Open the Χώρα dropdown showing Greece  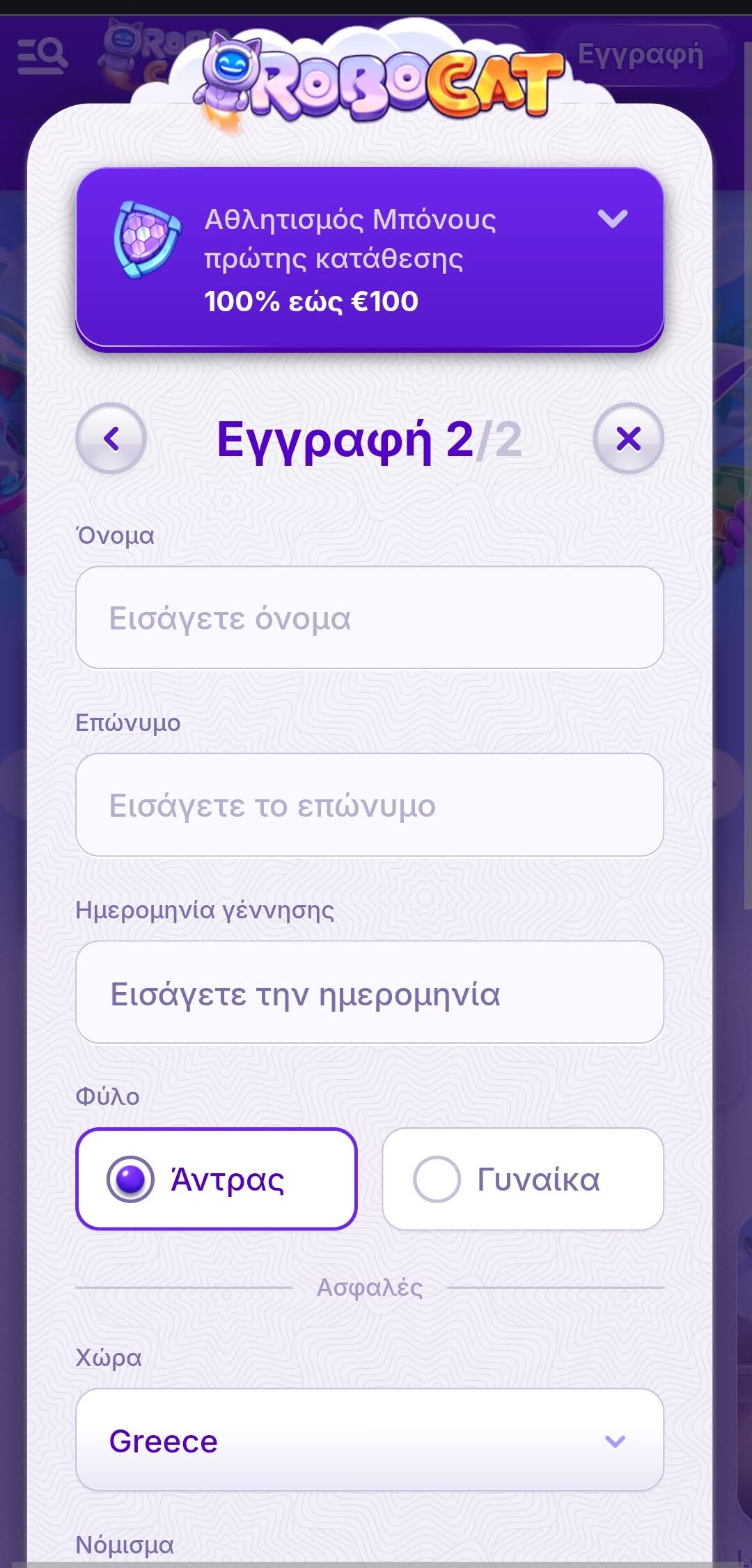point(369,1441)
